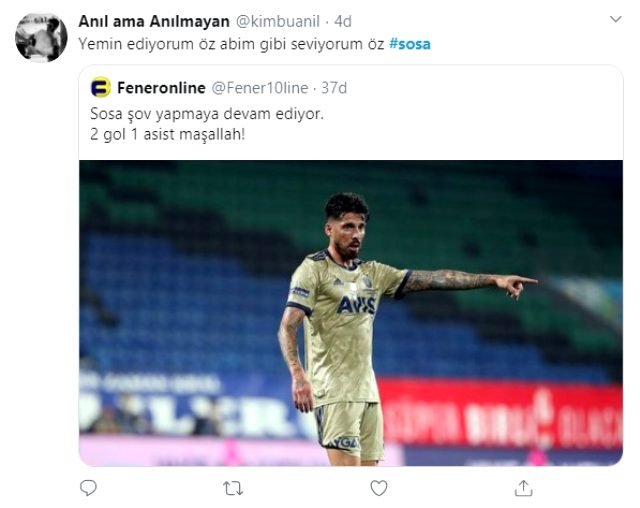
Task: Open Anıl ama Anılmayan's profile picture
Action: click(x=41, y=37)
